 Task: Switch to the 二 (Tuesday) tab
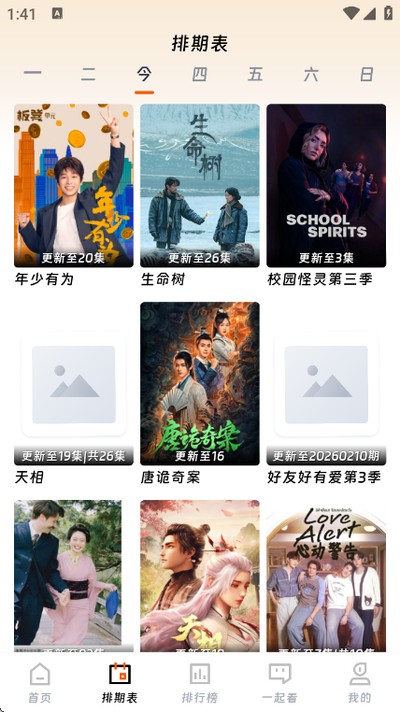88,74
